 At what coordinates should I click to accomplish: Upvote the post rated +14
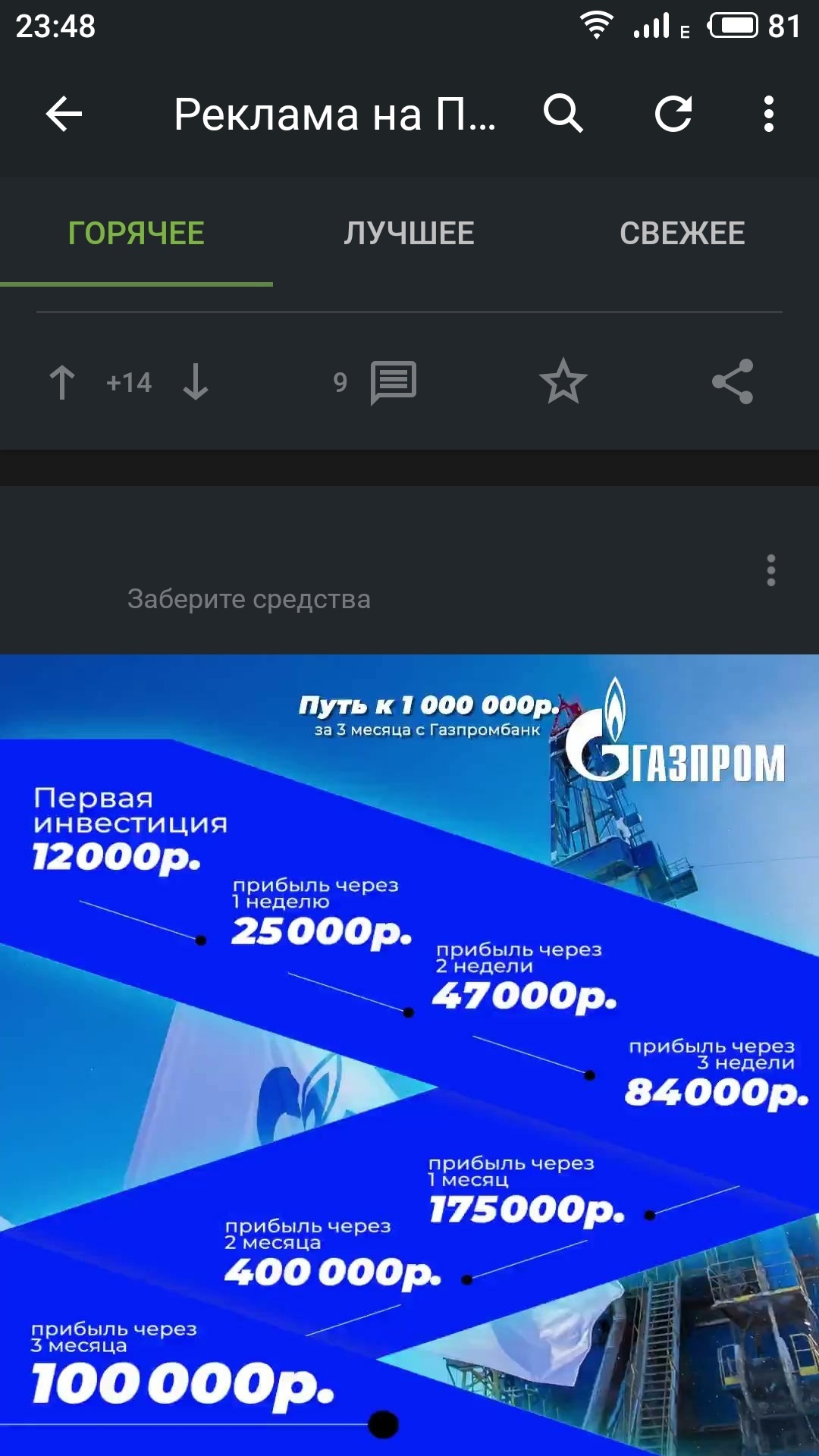pos(62,382)
